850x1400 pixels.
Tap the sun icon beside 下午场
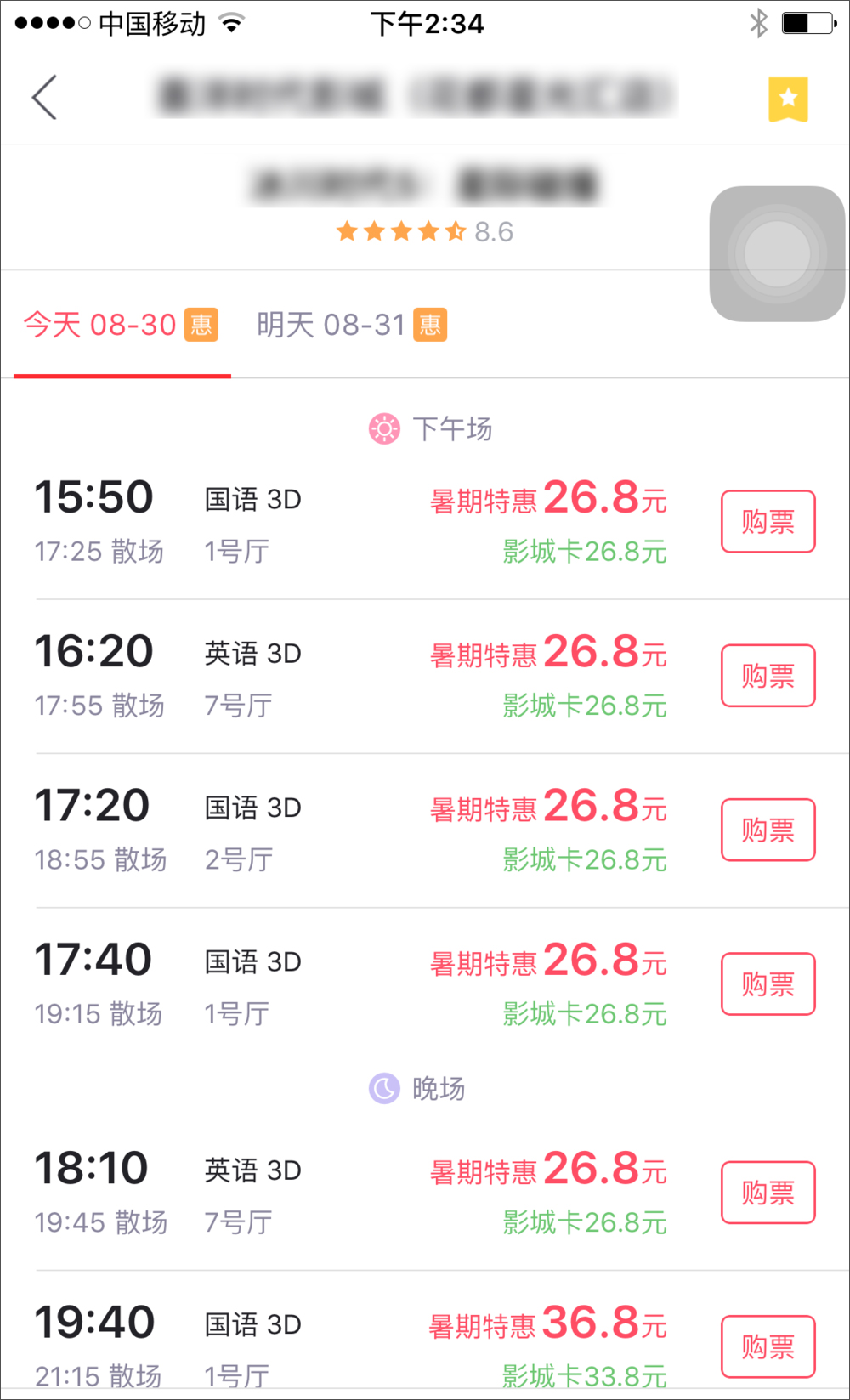382,428
